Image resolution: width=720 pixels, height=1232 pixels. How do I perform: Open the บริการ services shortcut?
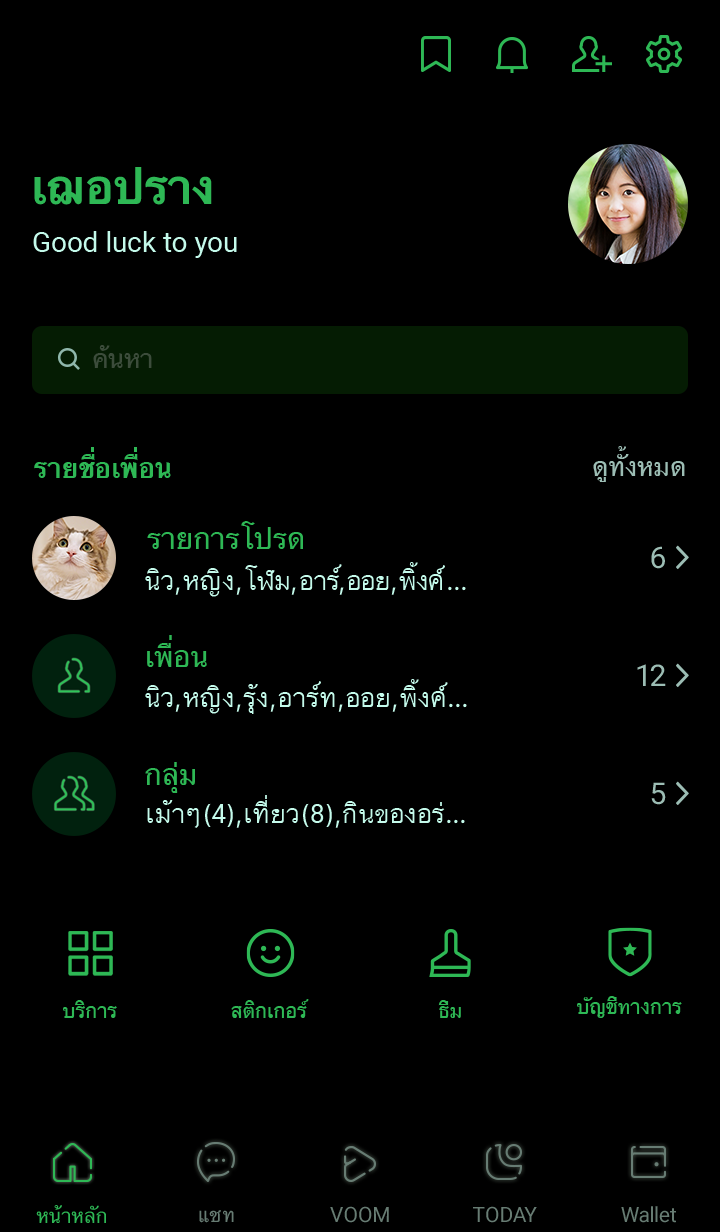coord(90,972)
